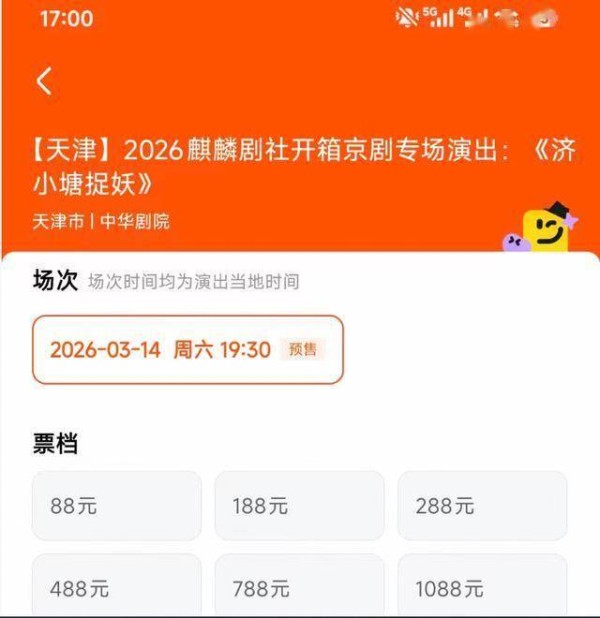The image size is (600, 618).
Task: Go back using the arrow icon
Action: (44, 82)
